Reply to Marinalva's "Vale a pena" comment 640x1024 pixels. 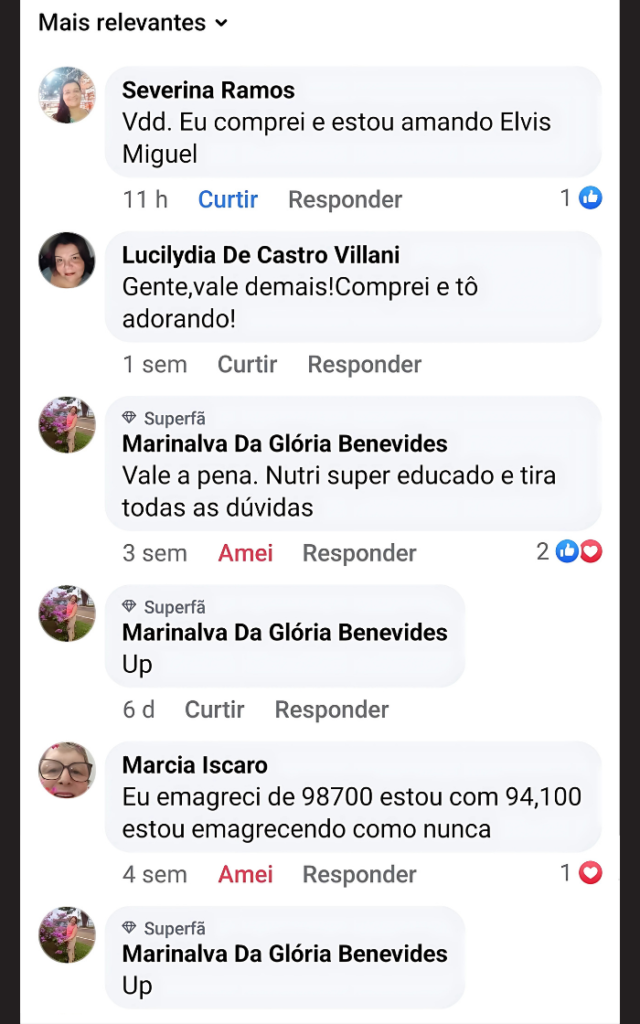pos(359,553)
